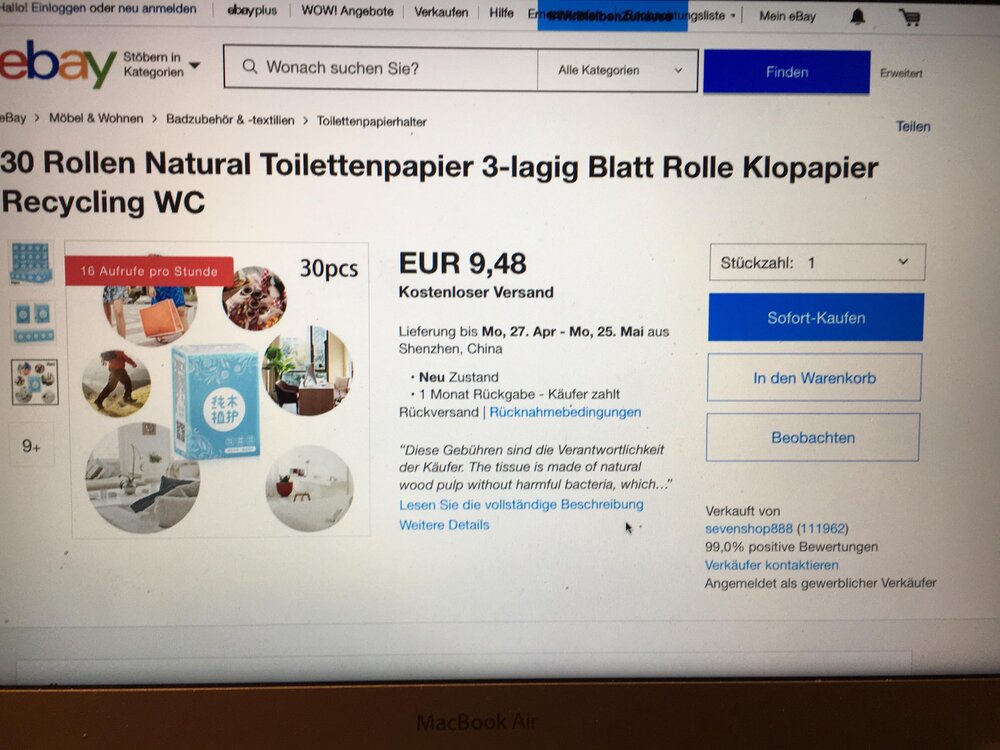1000x750 pixels.
Task: Open the Alle Kategorien dropdown
Action: [x=619, y=71]
